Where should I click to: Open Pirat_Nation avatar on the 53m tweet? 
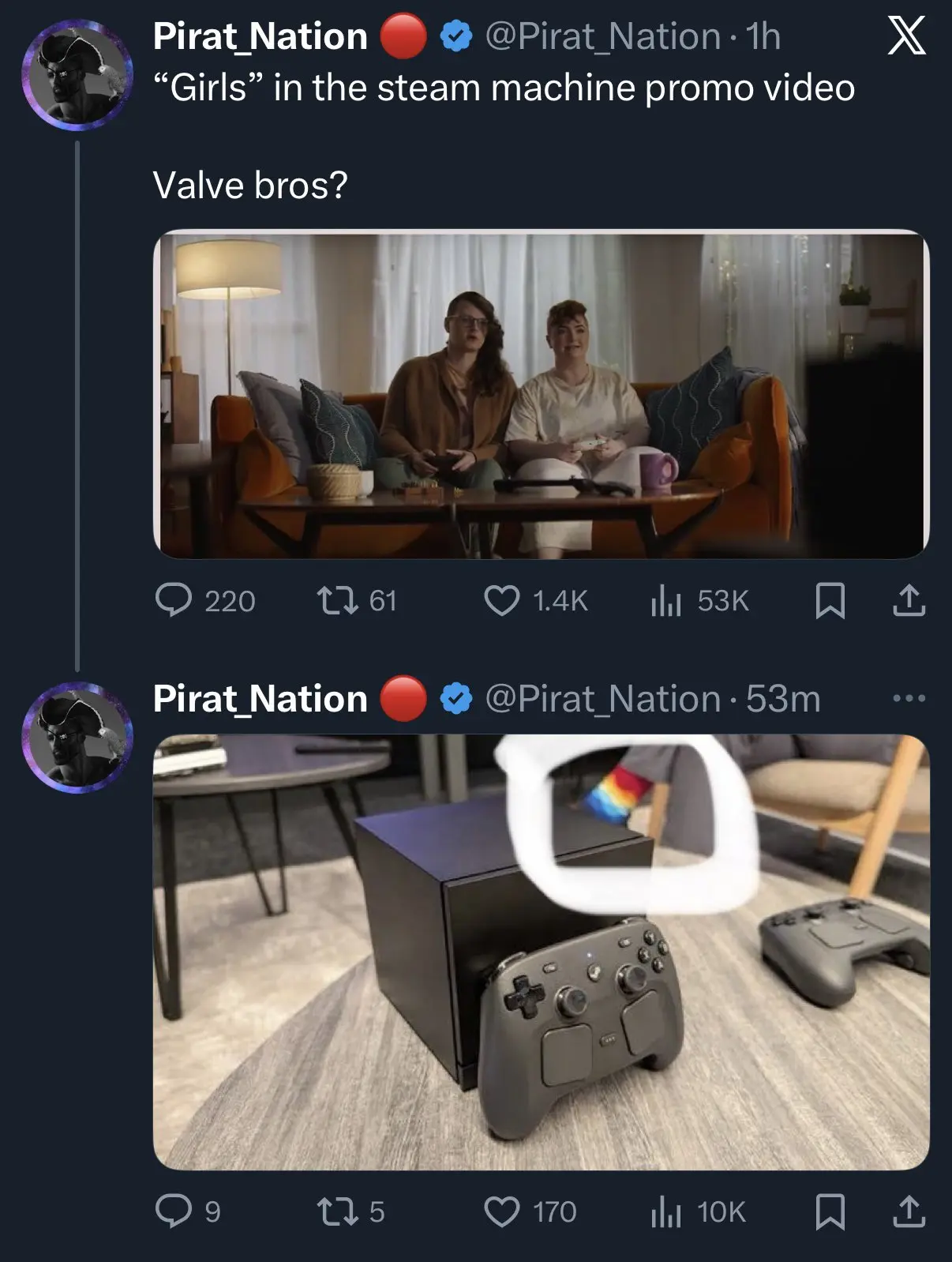[x=77, y=737]
